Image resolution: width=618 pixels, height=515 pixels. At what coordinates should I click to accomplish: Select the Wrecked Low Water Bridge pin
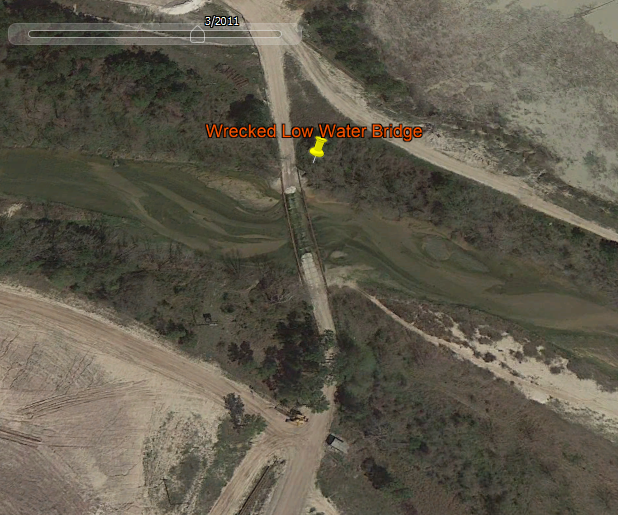(x=318, y=150)
